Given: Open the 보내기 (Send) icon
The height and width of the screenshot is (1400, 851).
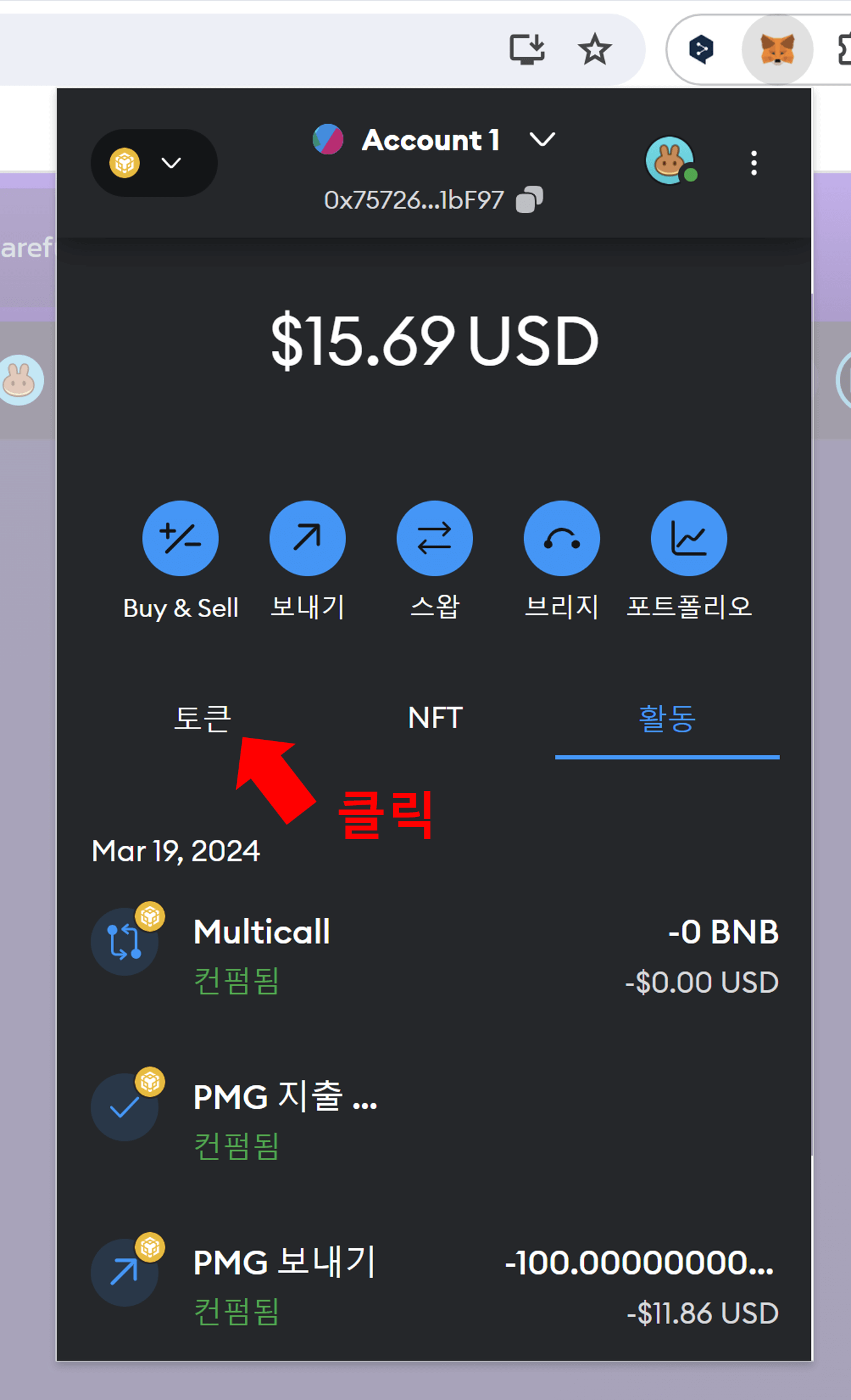Looking at the screenshot, I should pyautogui.click(x=308, y=537).
